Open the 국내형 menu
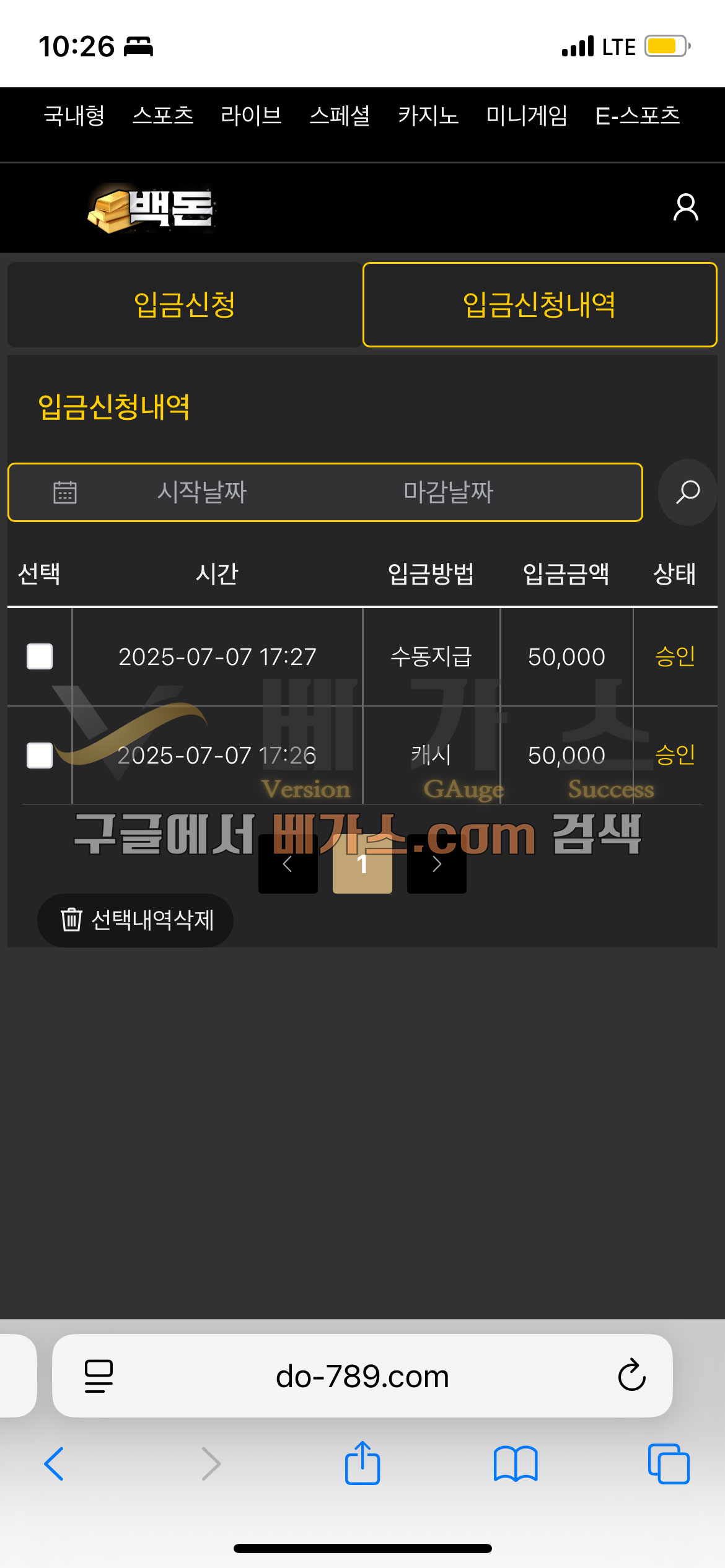 click(x=74, y=116)
